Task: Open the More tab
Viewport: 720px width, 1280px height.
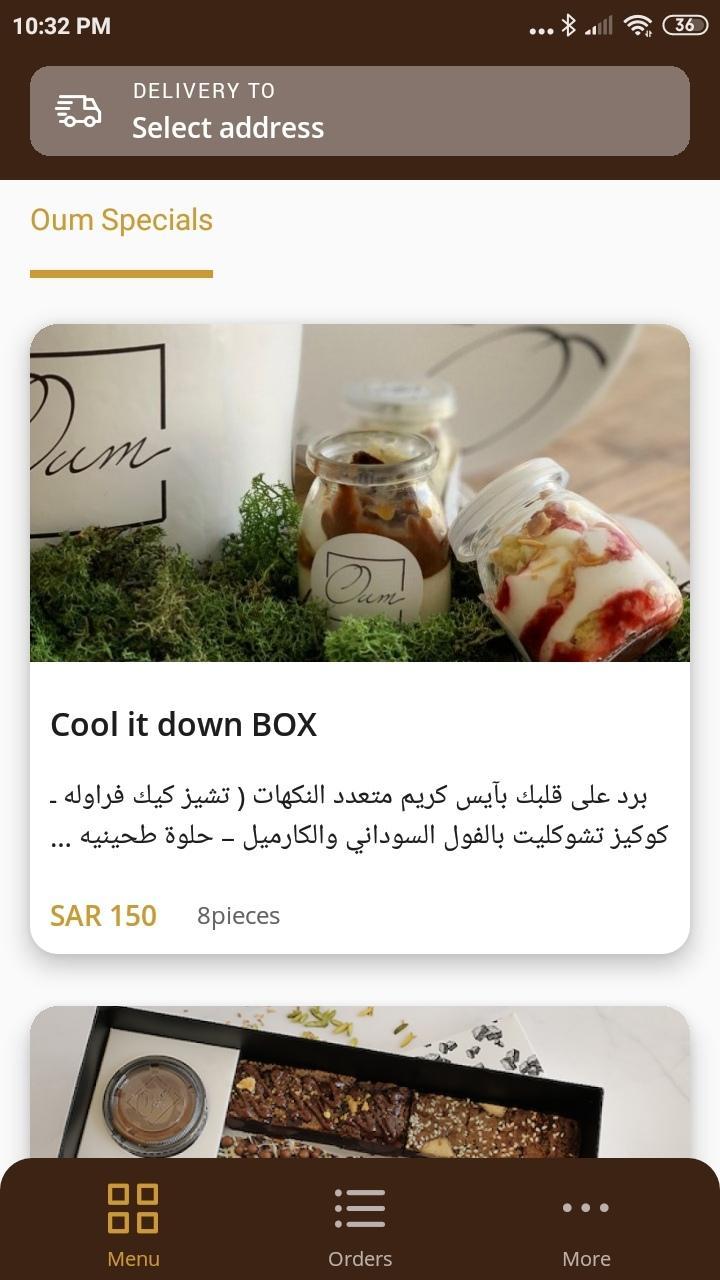Action: [x=586, y=1225]
